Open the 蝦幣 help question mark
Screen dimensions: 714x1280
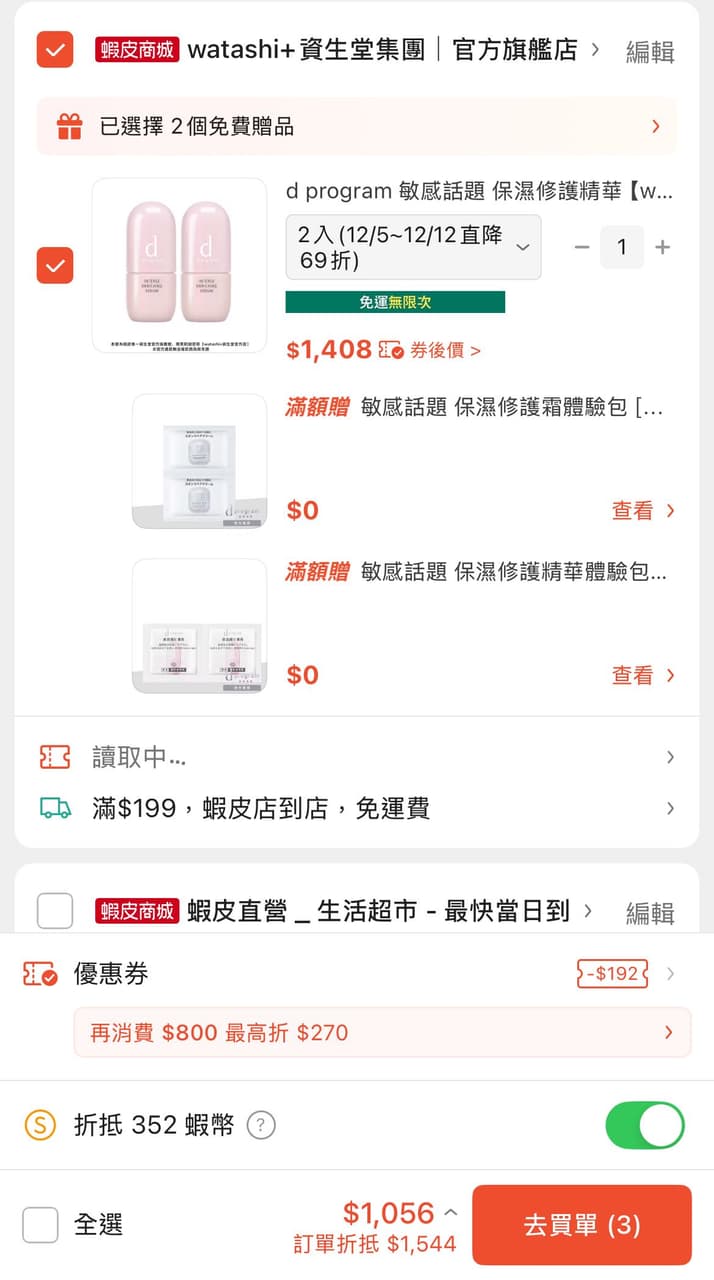260,1126
